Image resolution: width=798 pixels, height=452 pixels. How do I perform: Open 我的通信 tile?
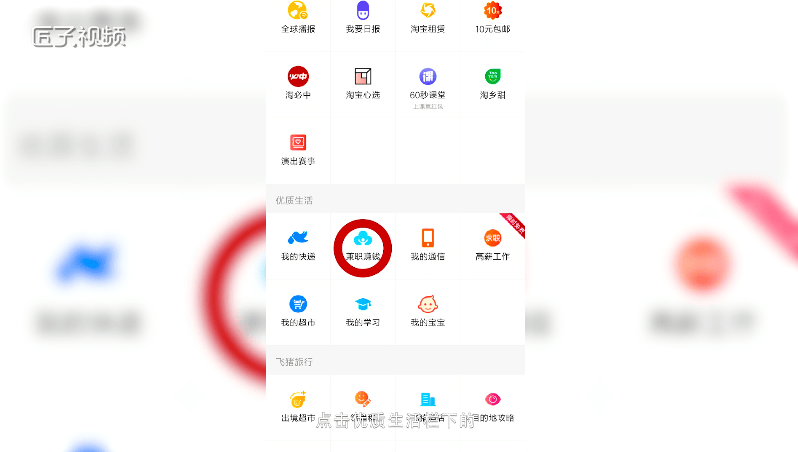point(428,243)
